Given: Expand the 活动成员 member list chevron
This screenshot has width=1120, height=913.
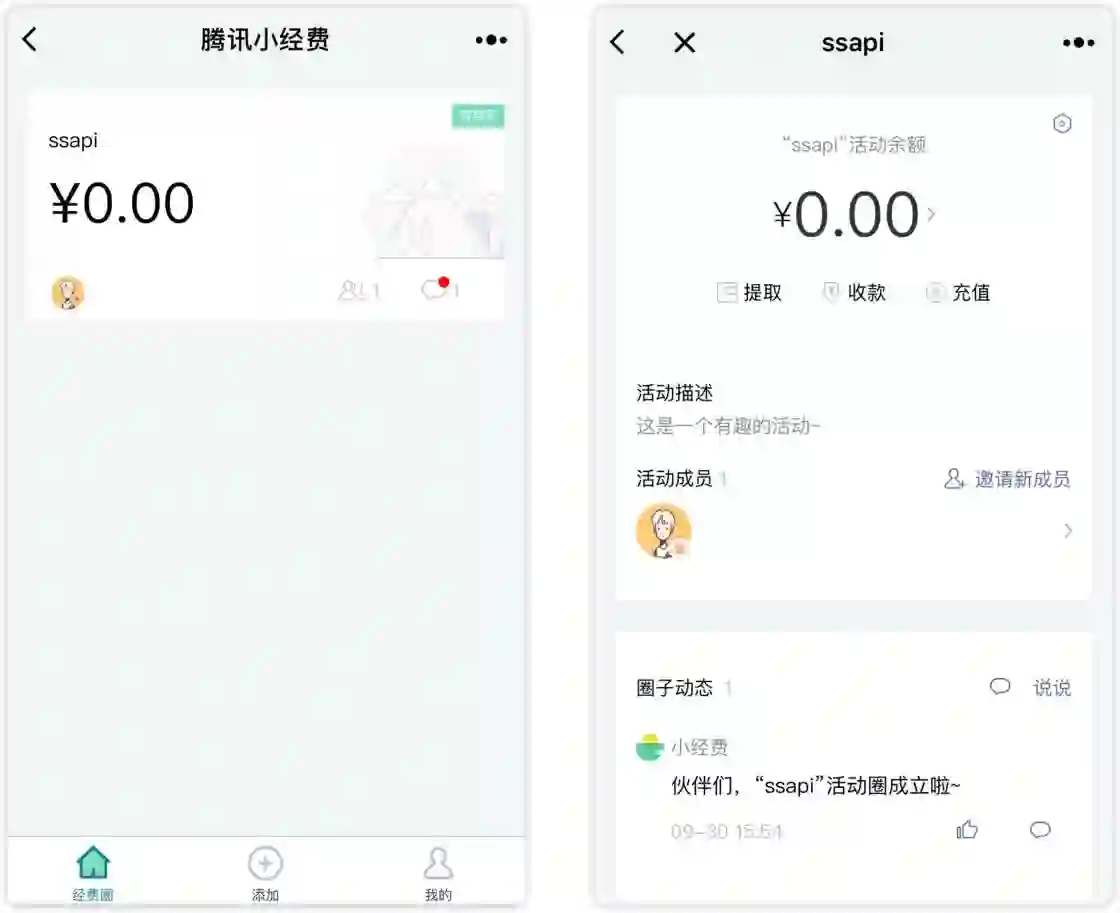Looking at the screenshot, I should (1067, 530).
